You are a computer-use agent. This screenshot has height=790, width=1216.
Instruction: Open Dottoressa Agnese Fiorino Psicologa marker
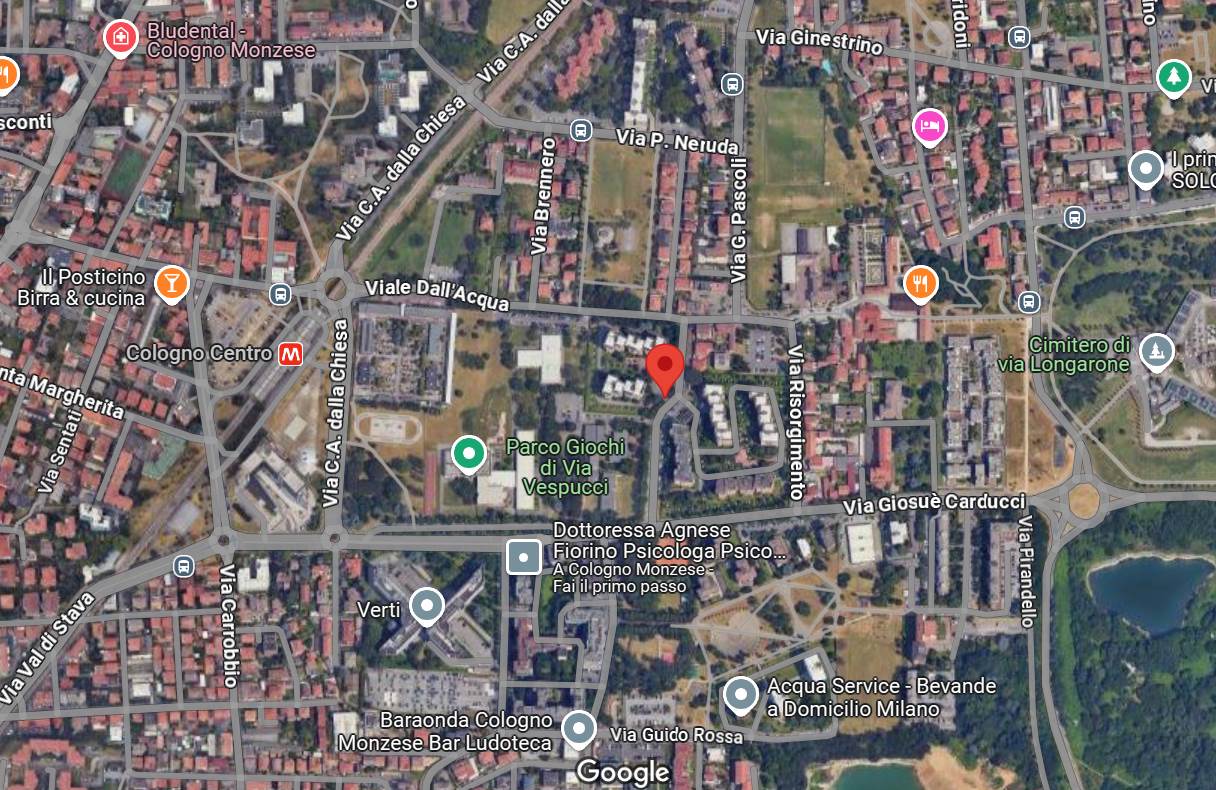[524, 556]
